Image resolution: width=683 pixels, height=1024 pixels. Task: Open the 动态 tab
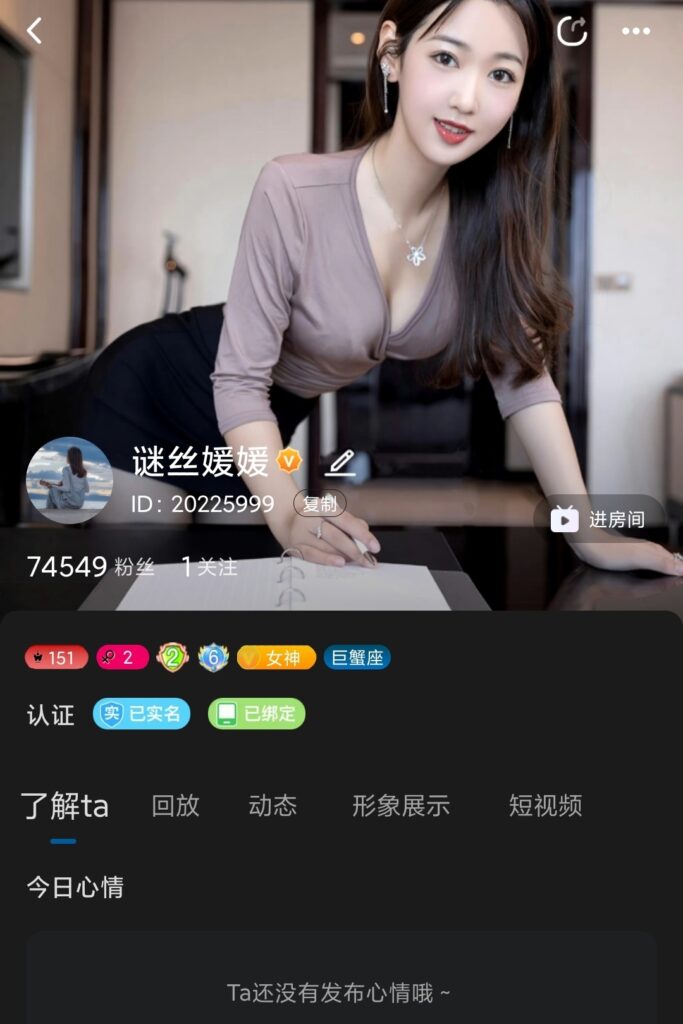click(x=273, y=806)
